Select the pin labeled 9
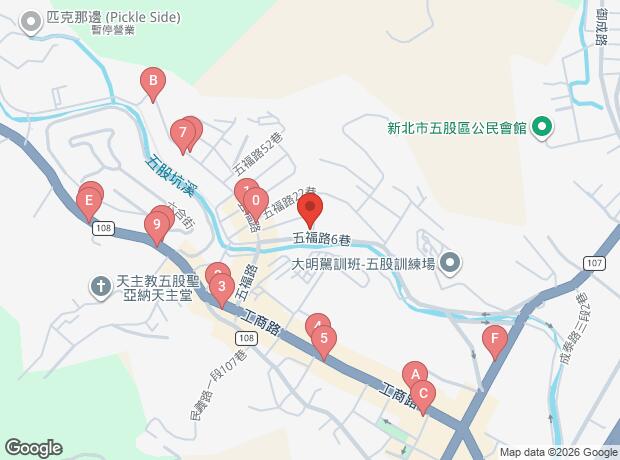 [157, 228]
